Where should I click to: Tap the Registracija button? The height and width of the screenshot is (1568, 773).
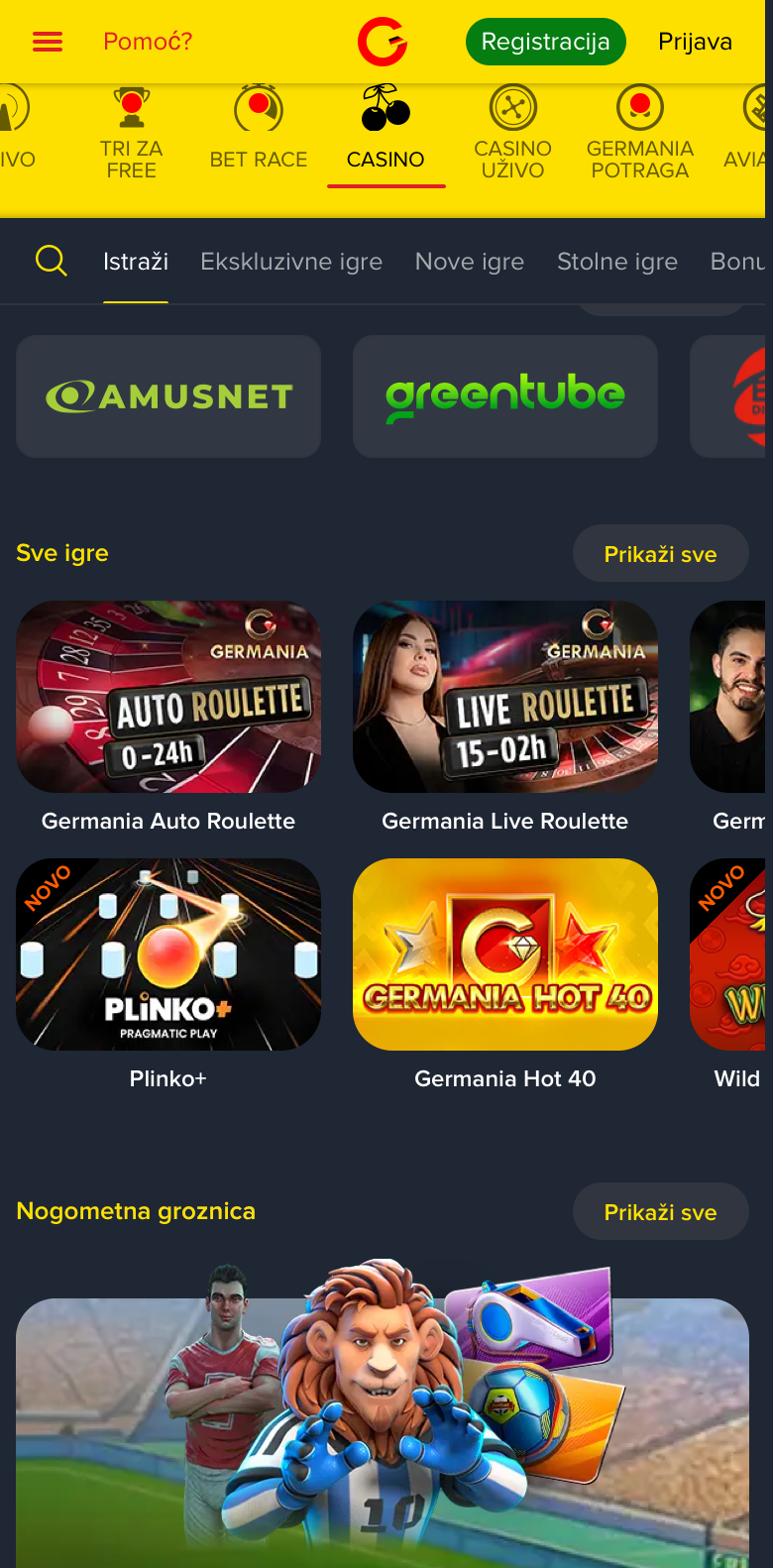coord(546,42)
